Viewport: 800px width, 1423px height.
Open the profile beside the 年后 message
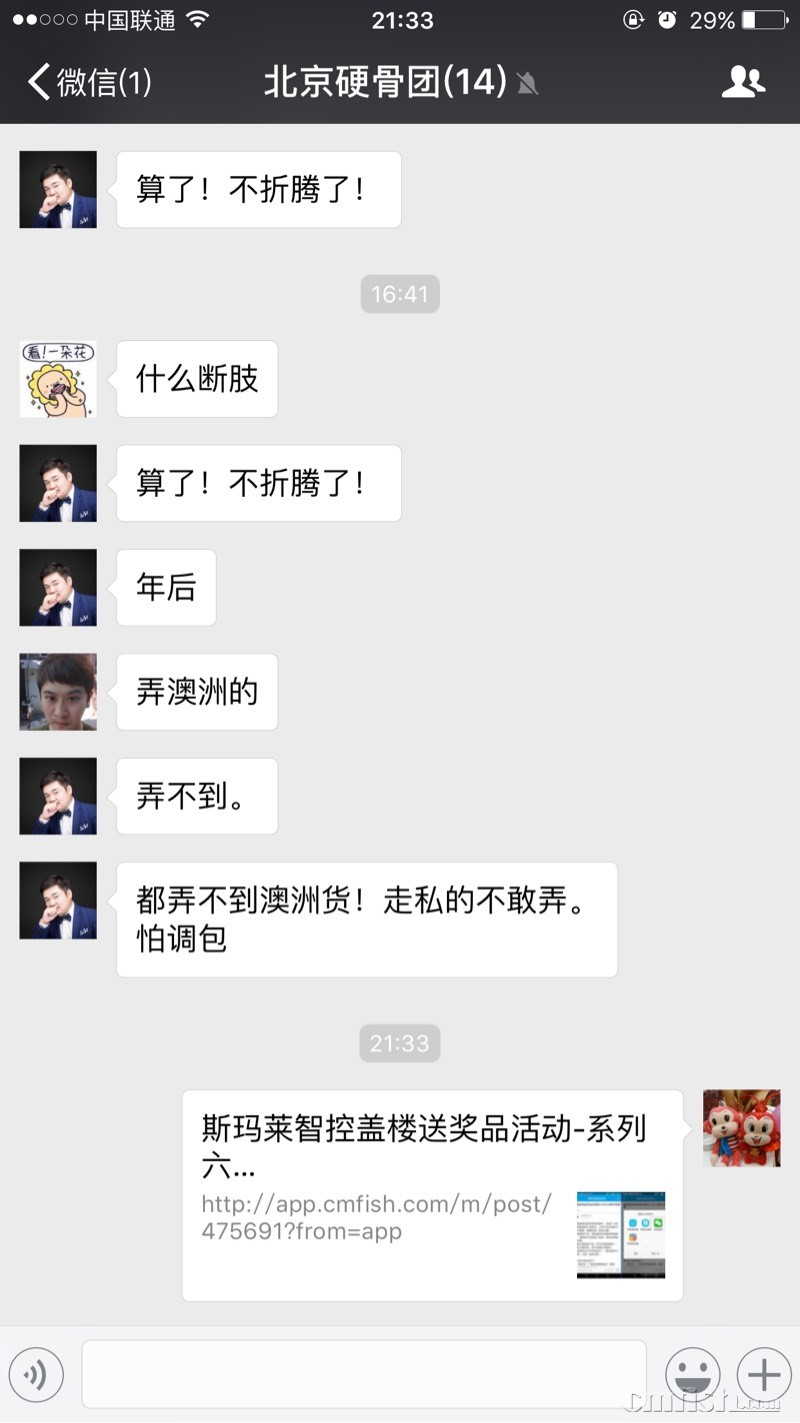58,588
